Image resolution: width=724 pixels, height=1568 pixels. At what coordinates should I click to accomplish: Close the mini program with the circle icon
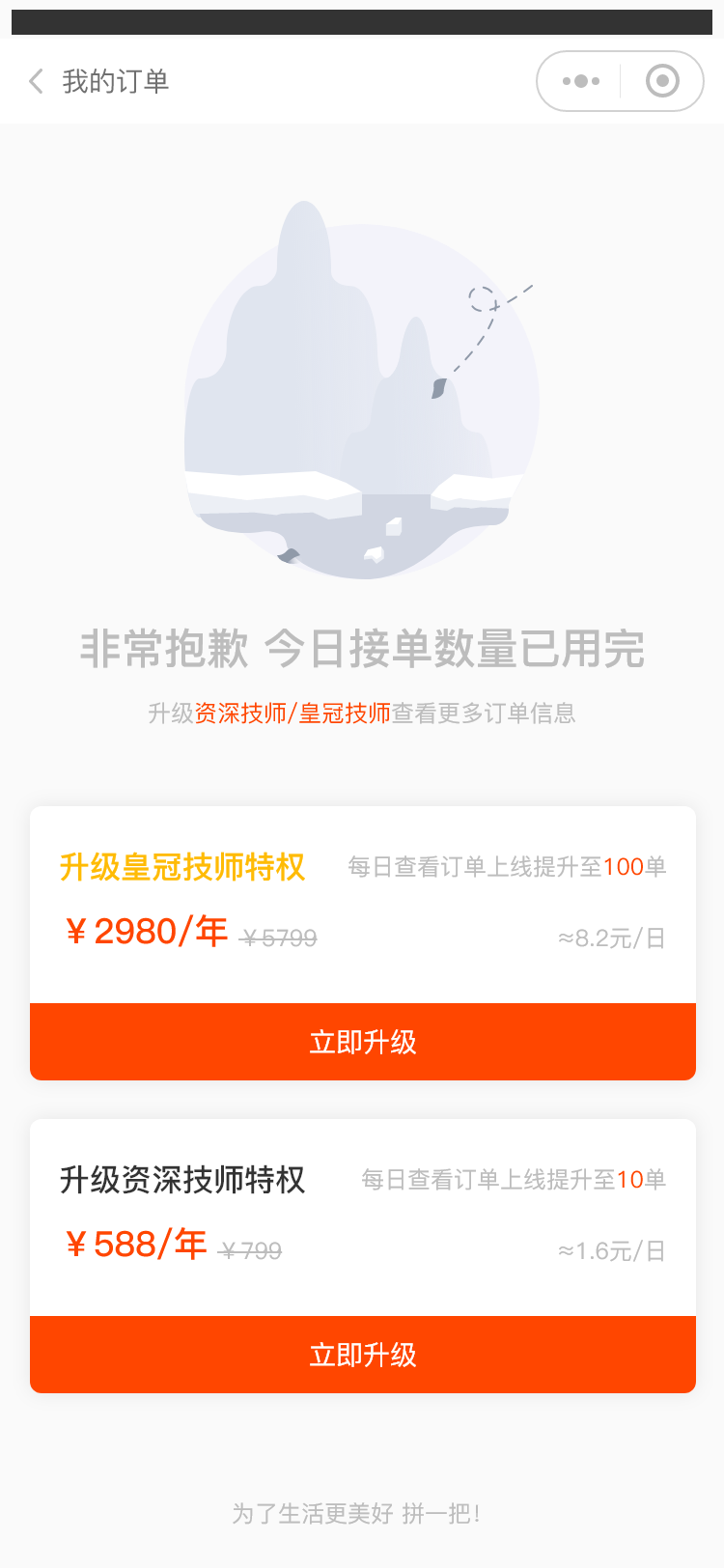662,81
